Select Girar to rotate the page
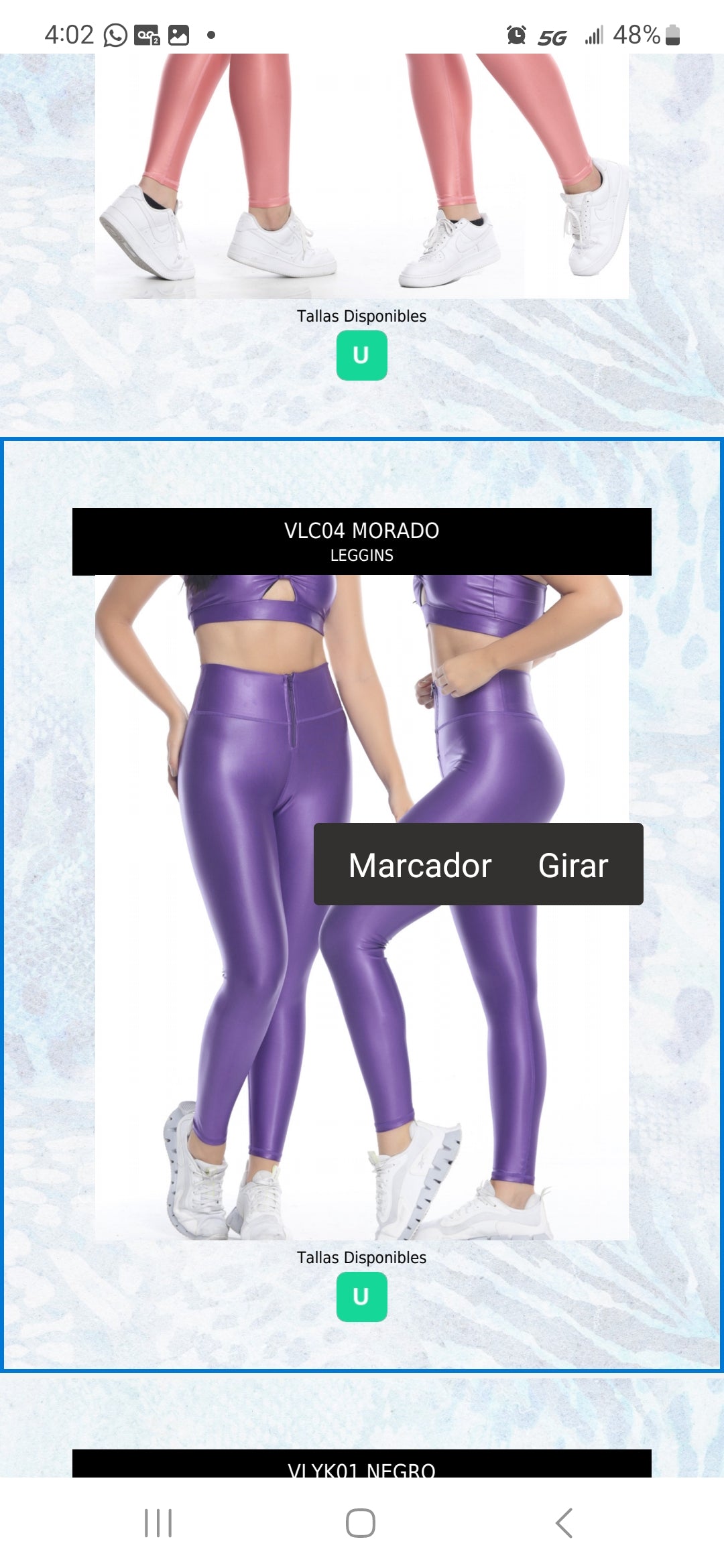The image size is (724, 1568). point(573,865)
